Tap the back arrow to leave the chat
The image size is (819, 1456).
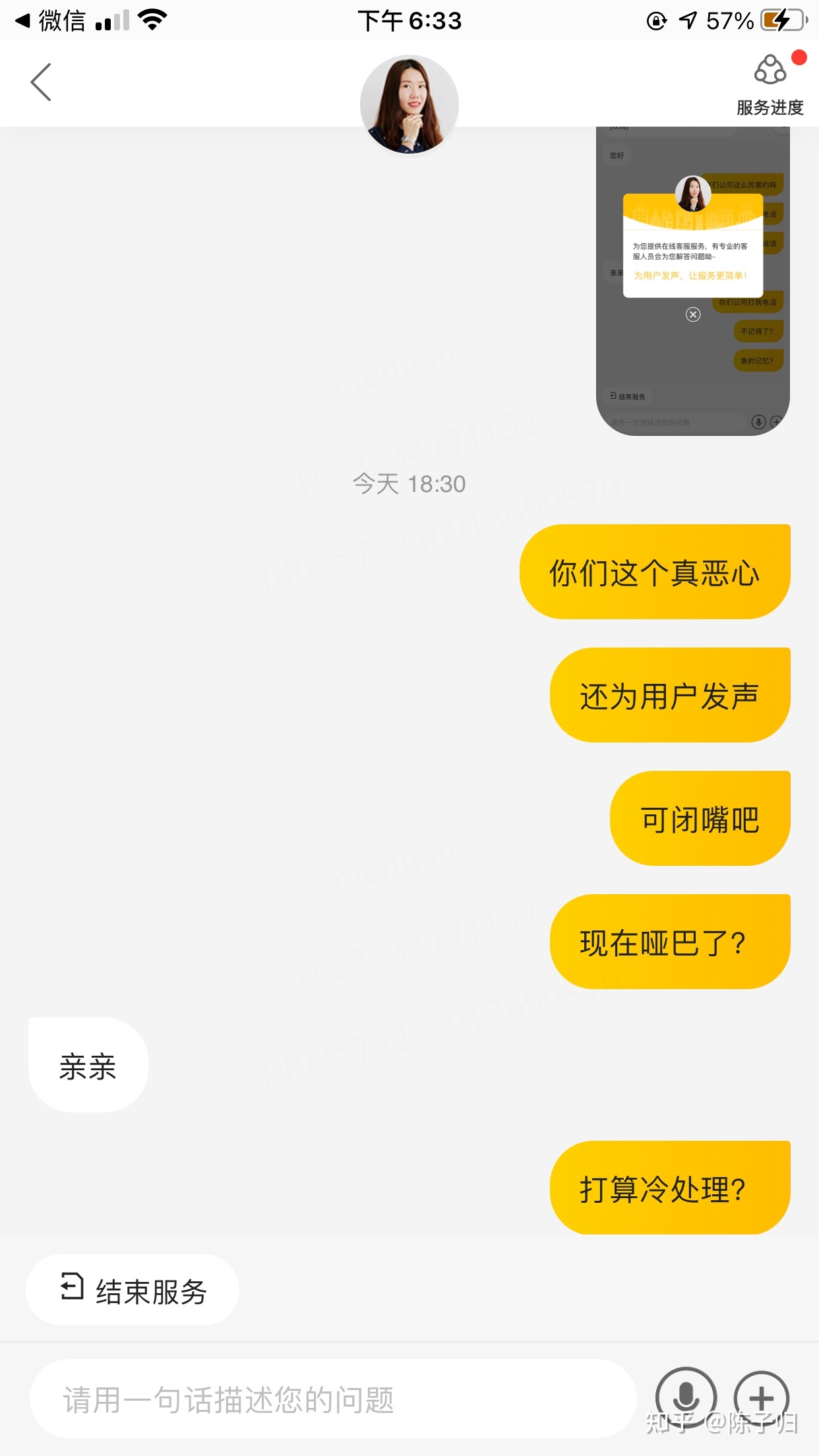41,83
